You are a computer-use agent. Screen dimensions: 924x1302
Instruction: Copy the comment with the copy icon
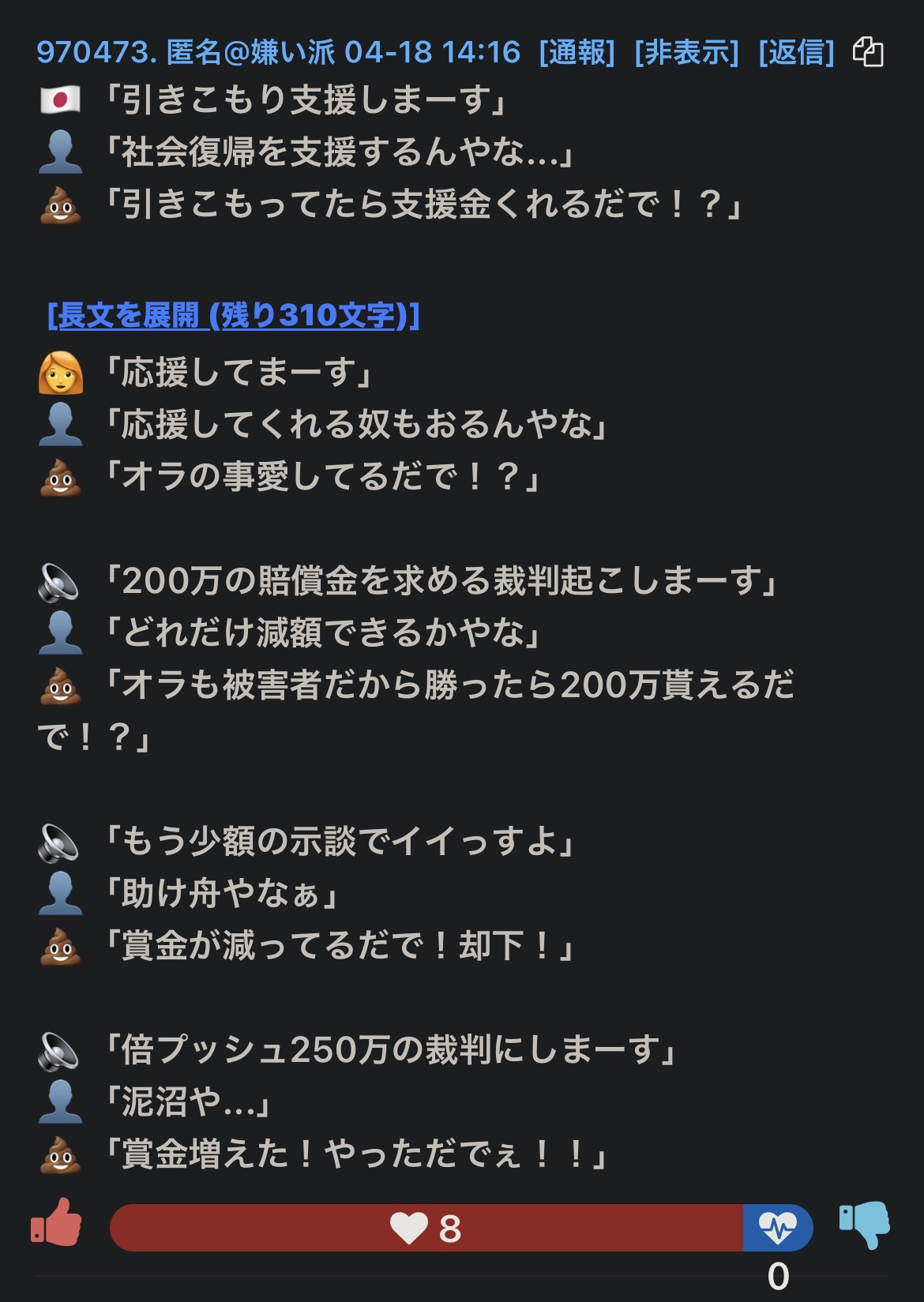868,52
